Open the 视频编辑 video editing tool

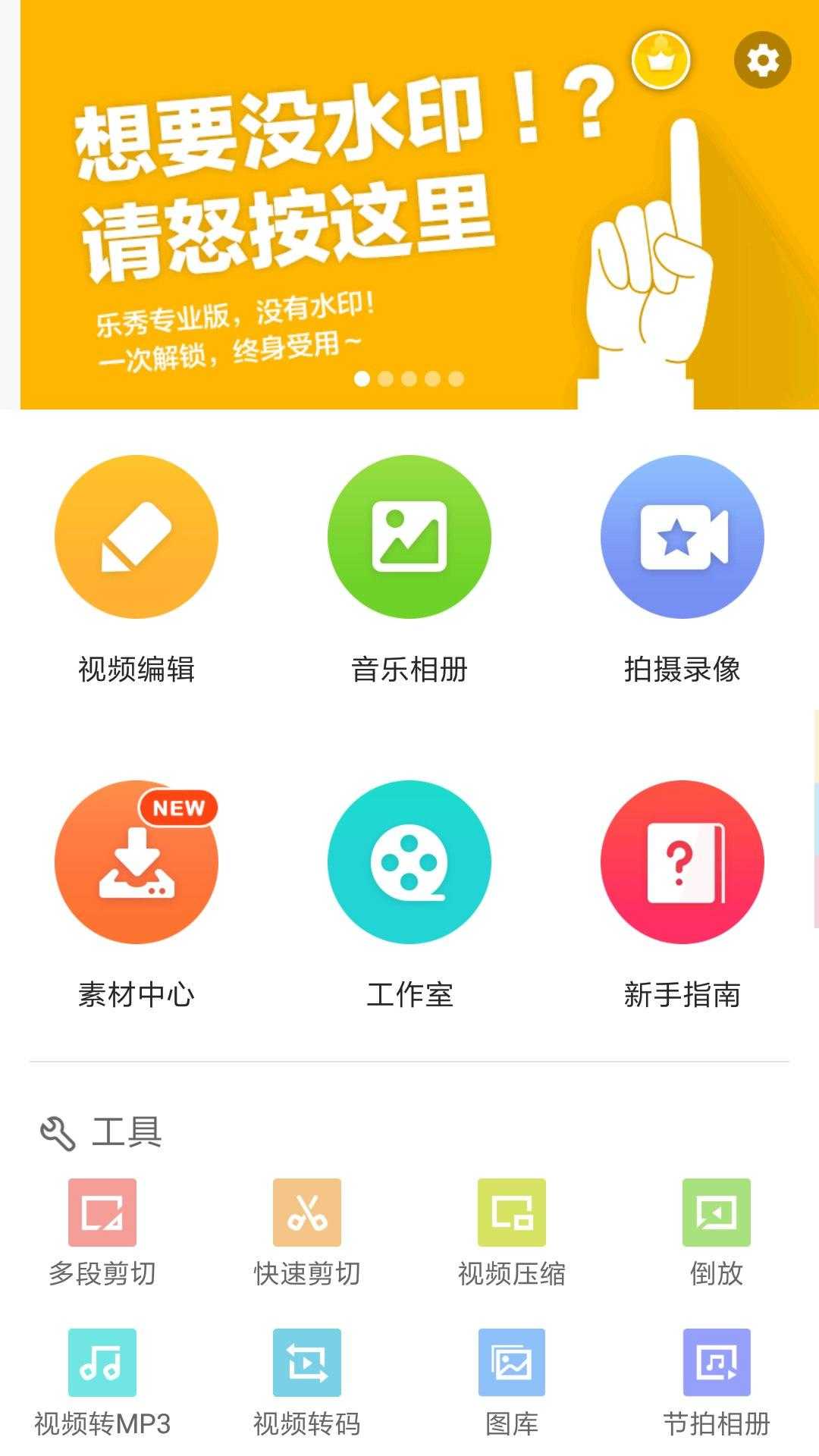pos(136,538)
